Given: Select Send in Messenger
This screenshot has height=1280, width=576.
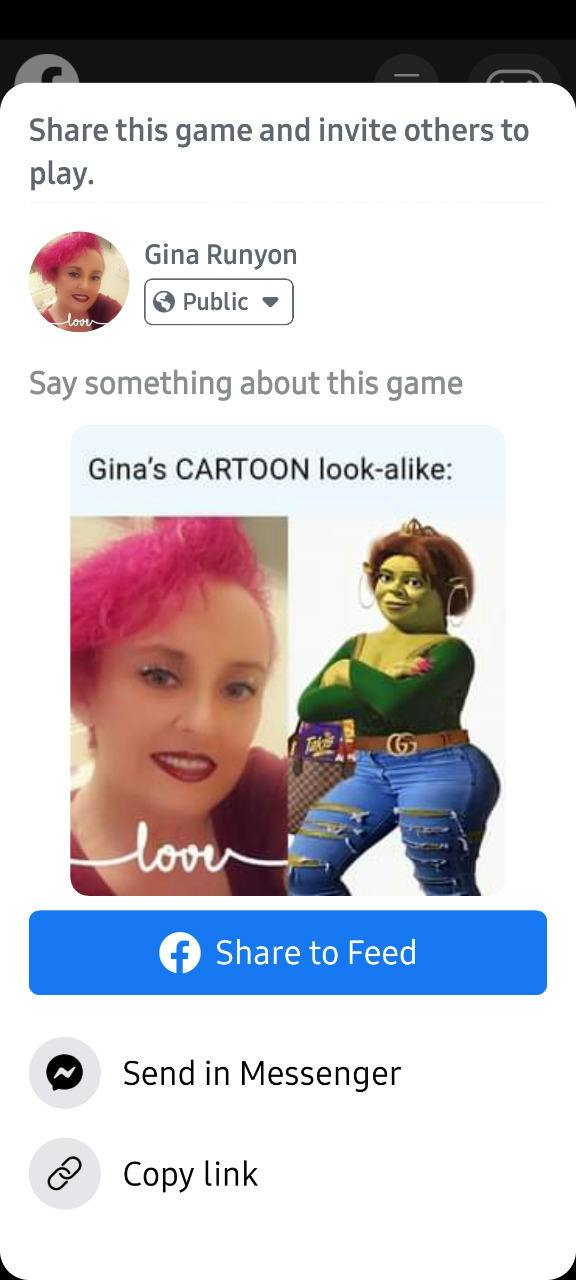Looking at the screenshot, I should pyautogui.click(x=288, y=1073).
